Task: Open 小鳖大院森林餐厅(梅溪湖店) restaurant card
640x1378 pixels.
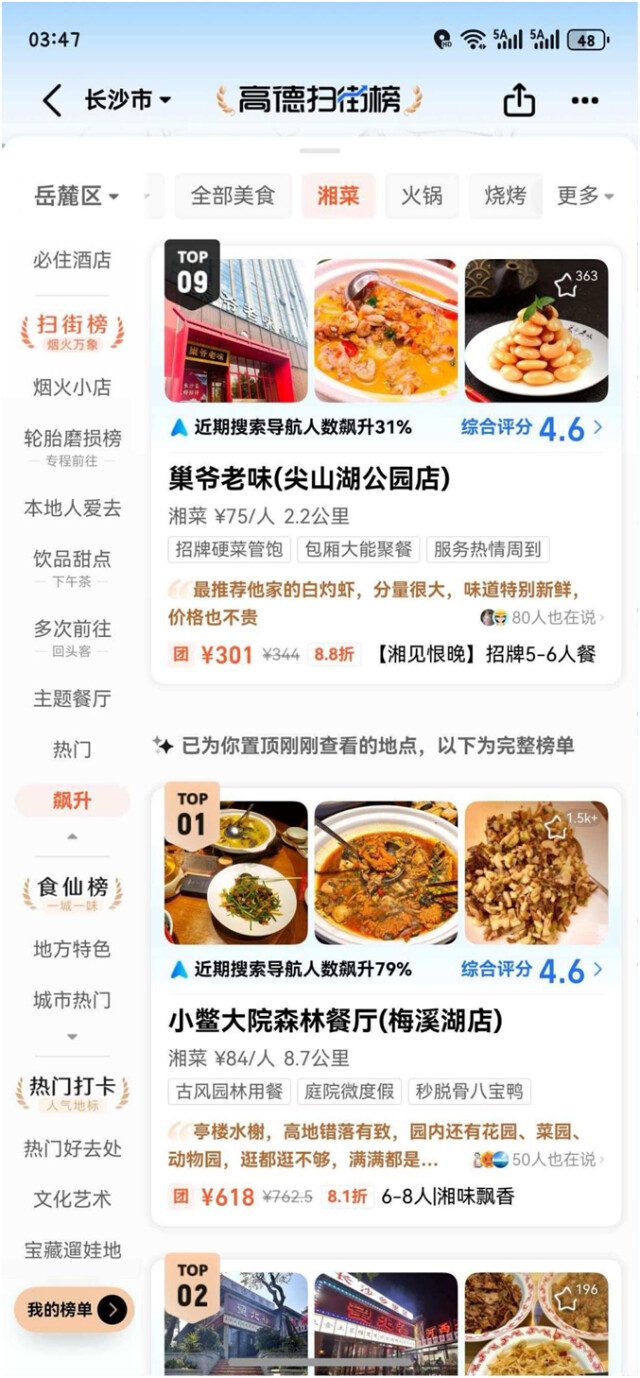Action: 335,1021
